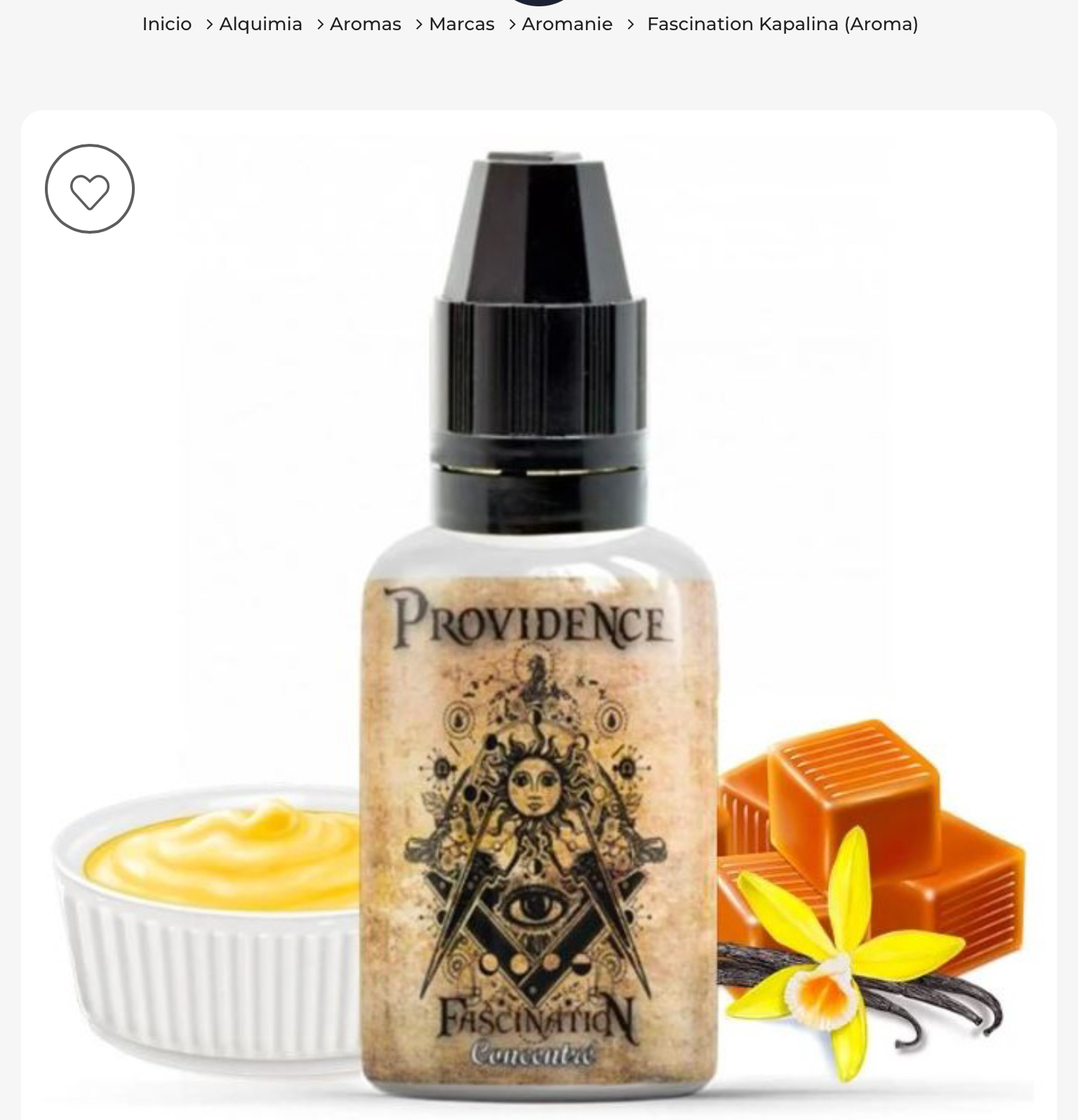The image size is (1078, 1120).
Task: Go to Aromanie brand breadcrumb
Action: [x=566, y=24]
